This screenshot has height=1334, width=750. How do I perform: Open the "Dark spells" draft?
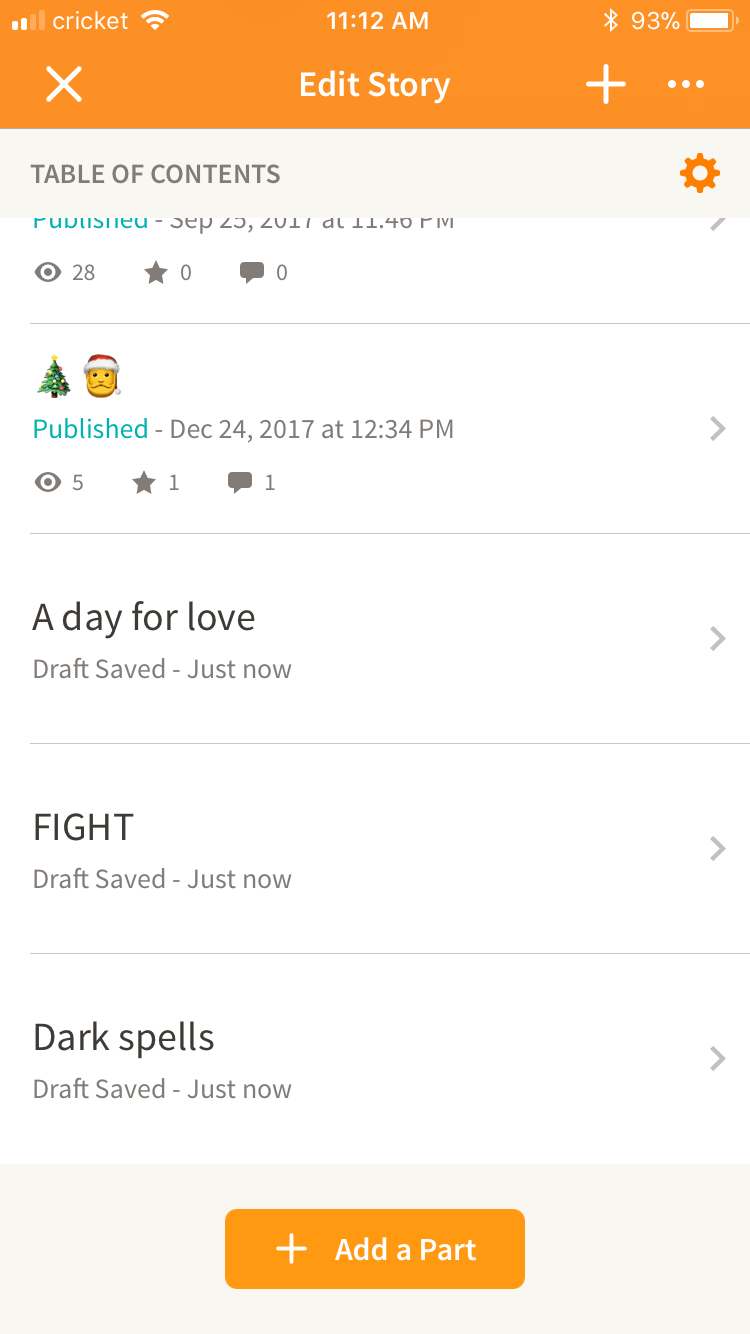[x=375, y=1059]
